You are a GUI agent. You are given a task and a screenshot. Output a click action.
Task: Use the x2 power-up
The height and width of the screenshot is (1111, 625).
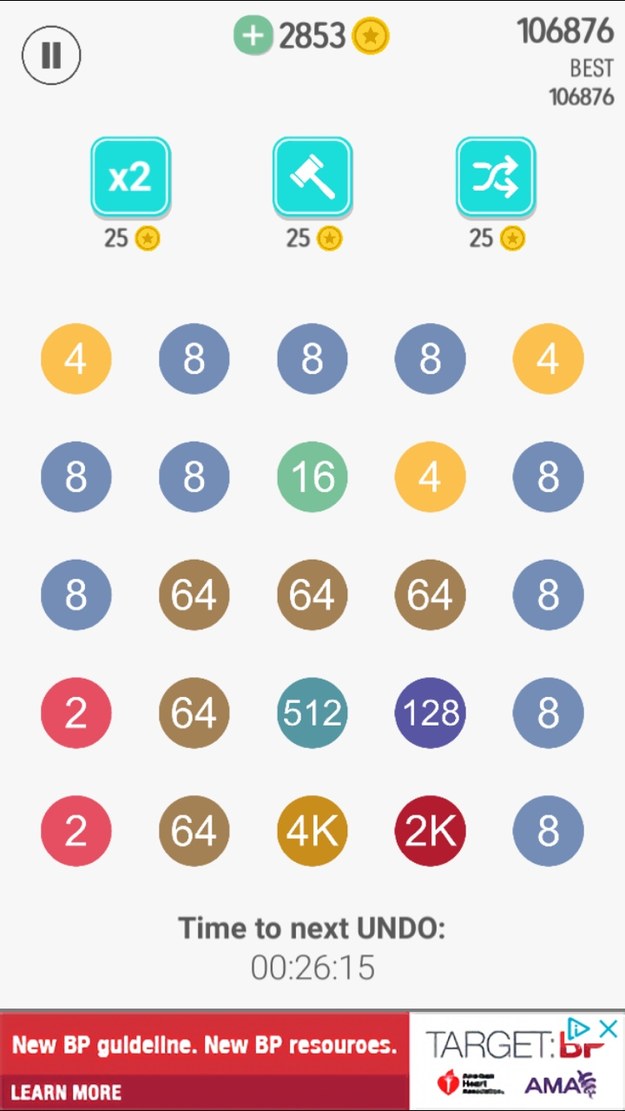tap(130, 176)
